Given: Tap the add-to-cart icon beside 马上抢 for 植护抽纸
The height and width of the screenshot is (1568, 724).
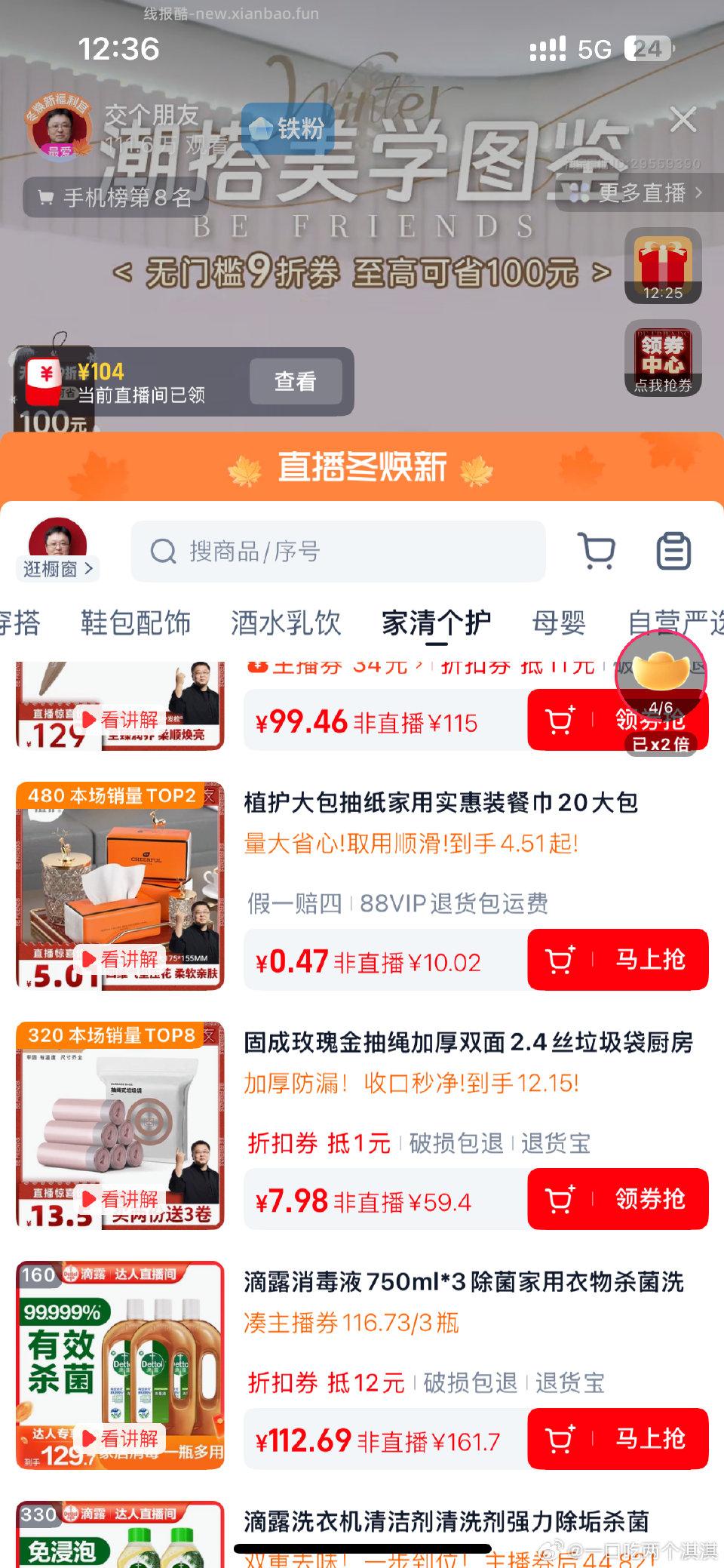Looking at the screenshot, I should [561, 959].
